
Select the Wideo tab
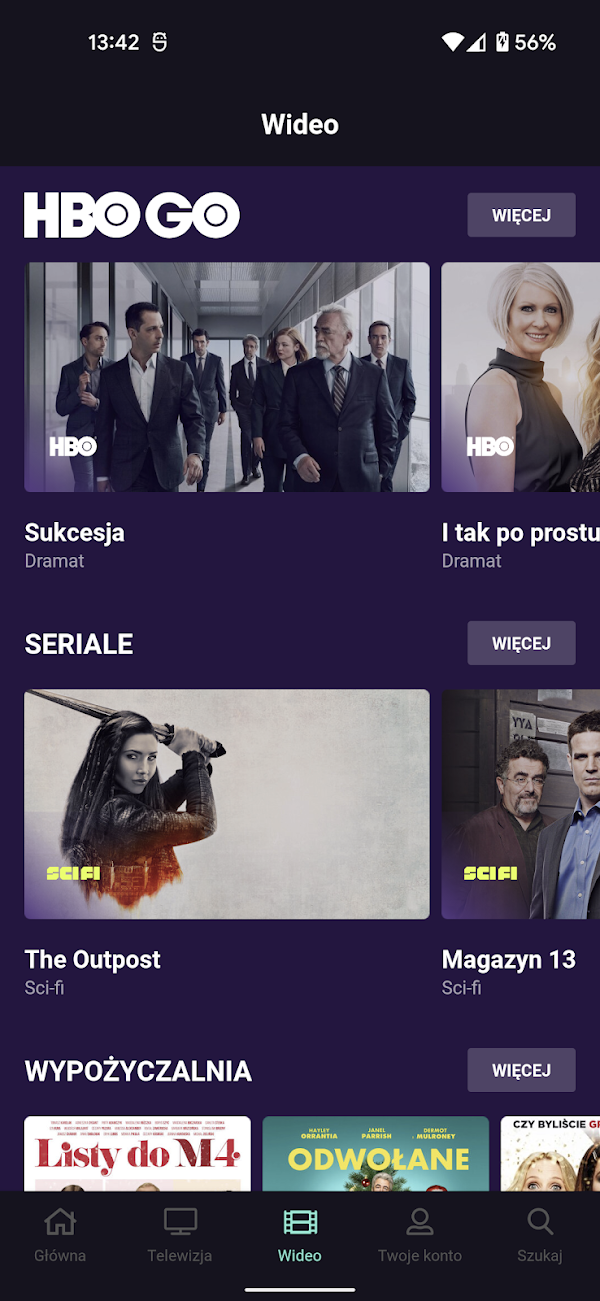click(300, 1236)
